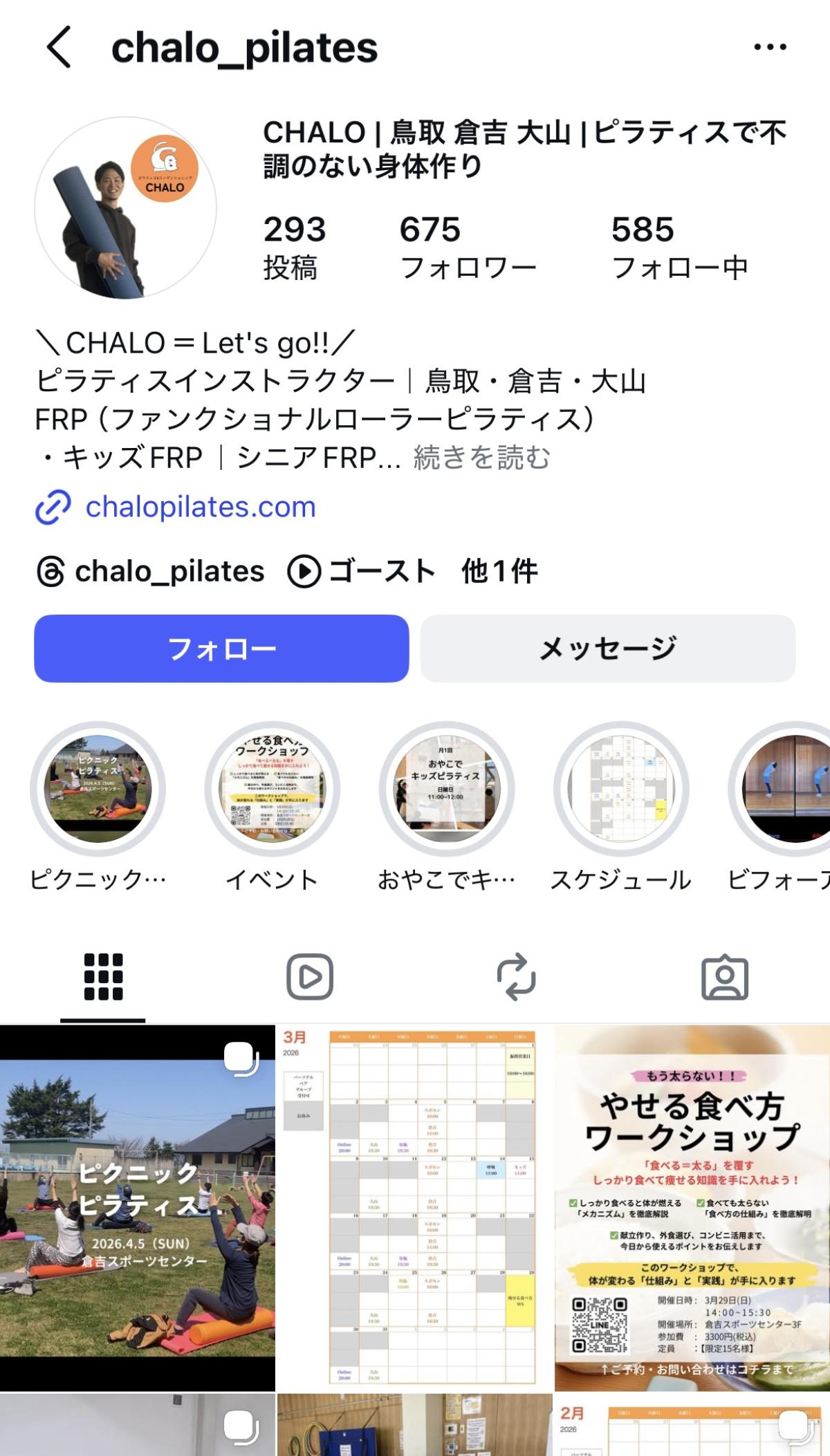Switch to the posts grid tab

[x=103, y=977]
